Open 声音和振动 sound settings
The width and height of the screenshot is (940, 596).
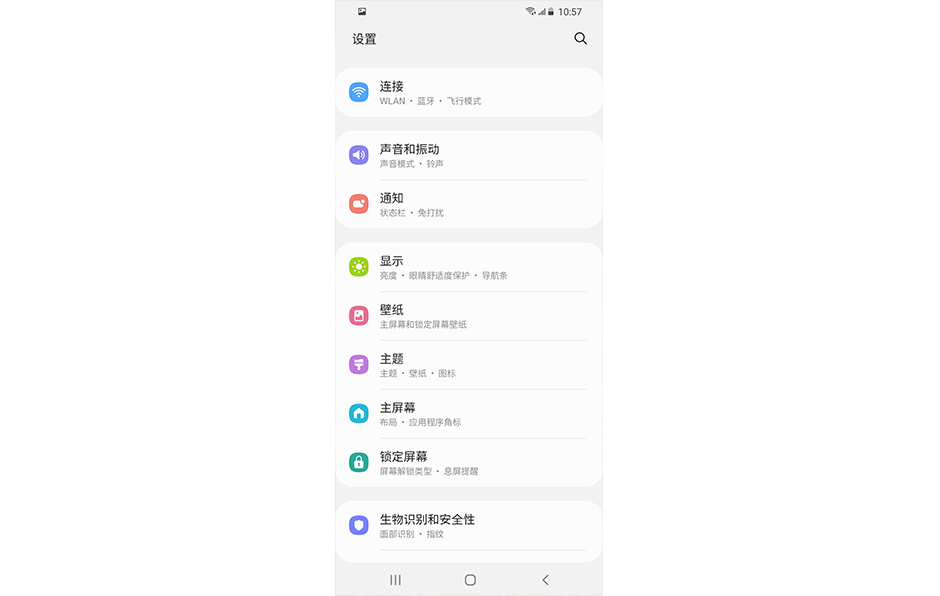(468, 155)
